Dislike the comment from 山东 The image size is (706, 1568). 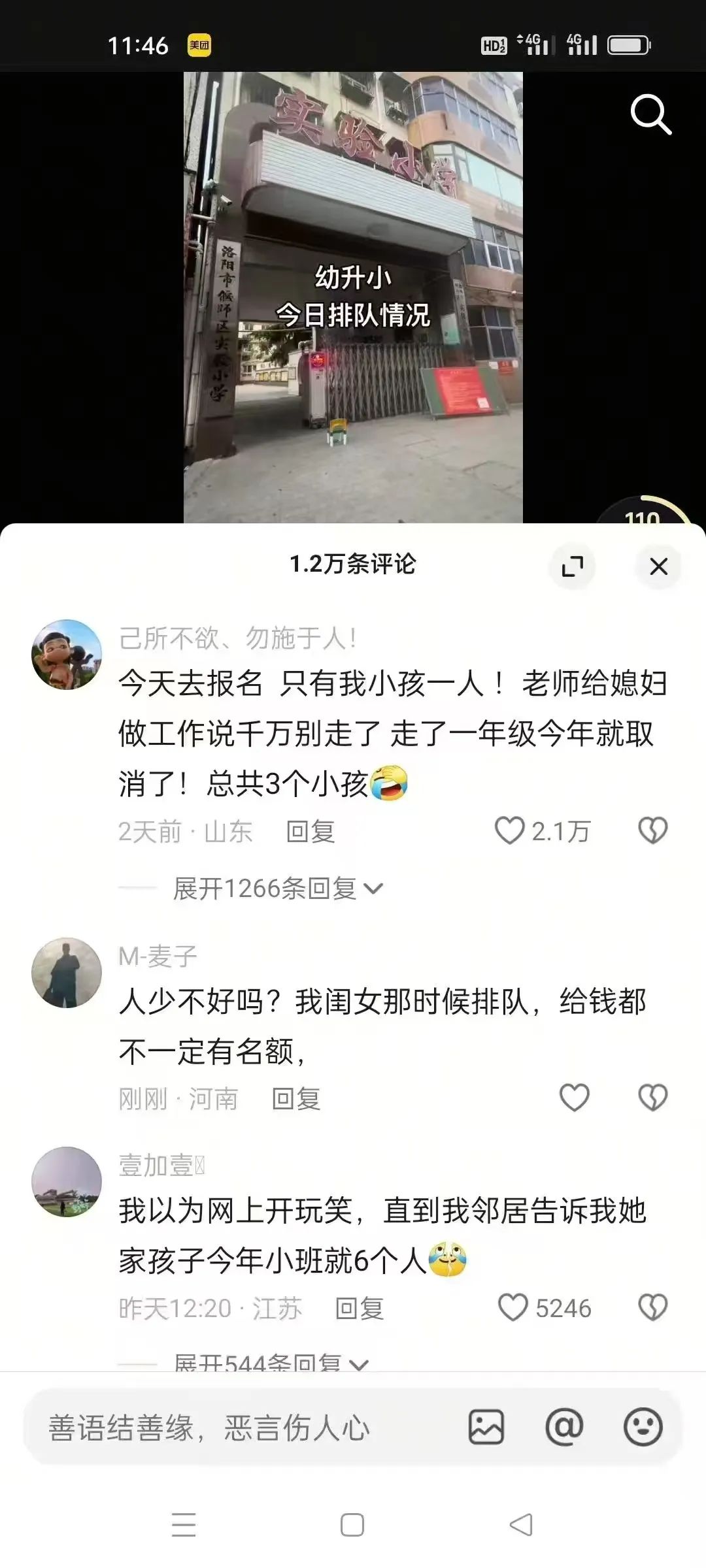652,831
